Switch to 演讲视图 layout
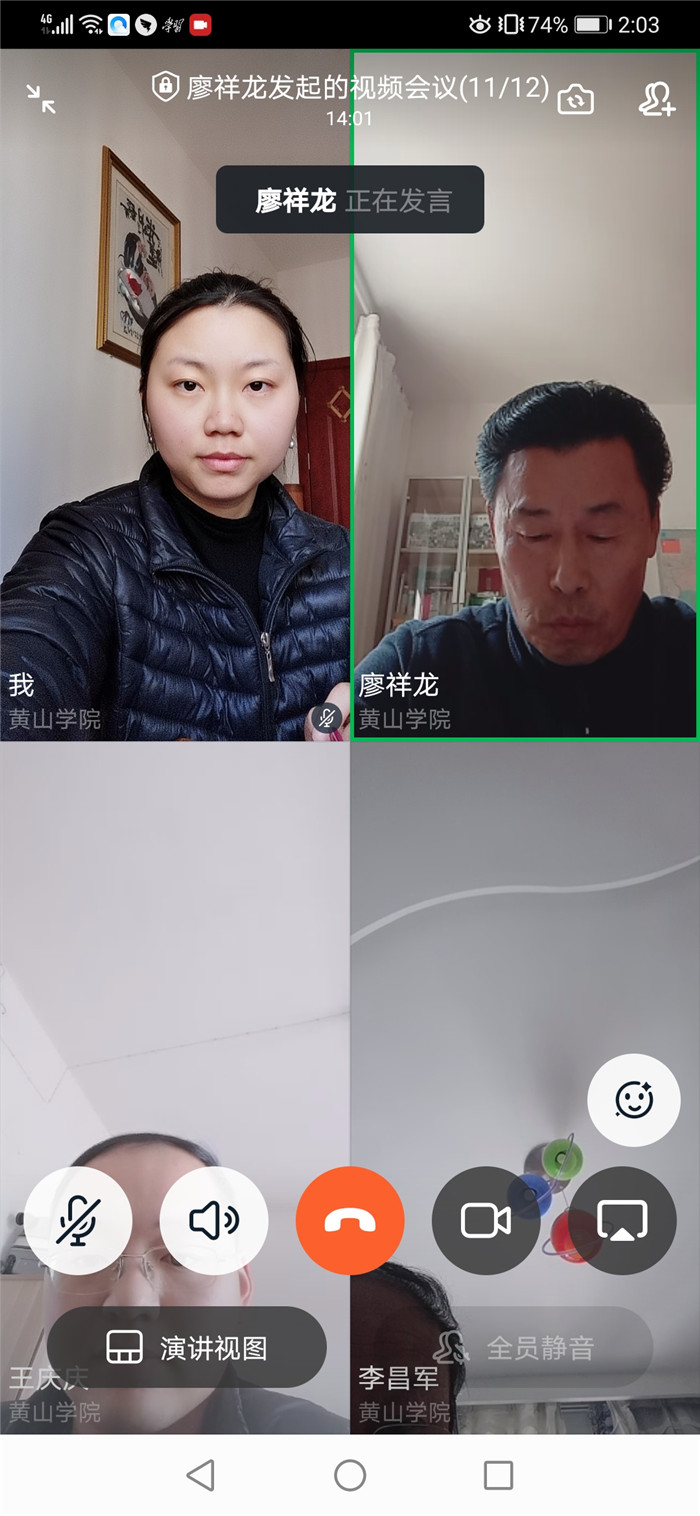Image resolution: width=700 pixels, height=1516 pixels. (187, 1348)
